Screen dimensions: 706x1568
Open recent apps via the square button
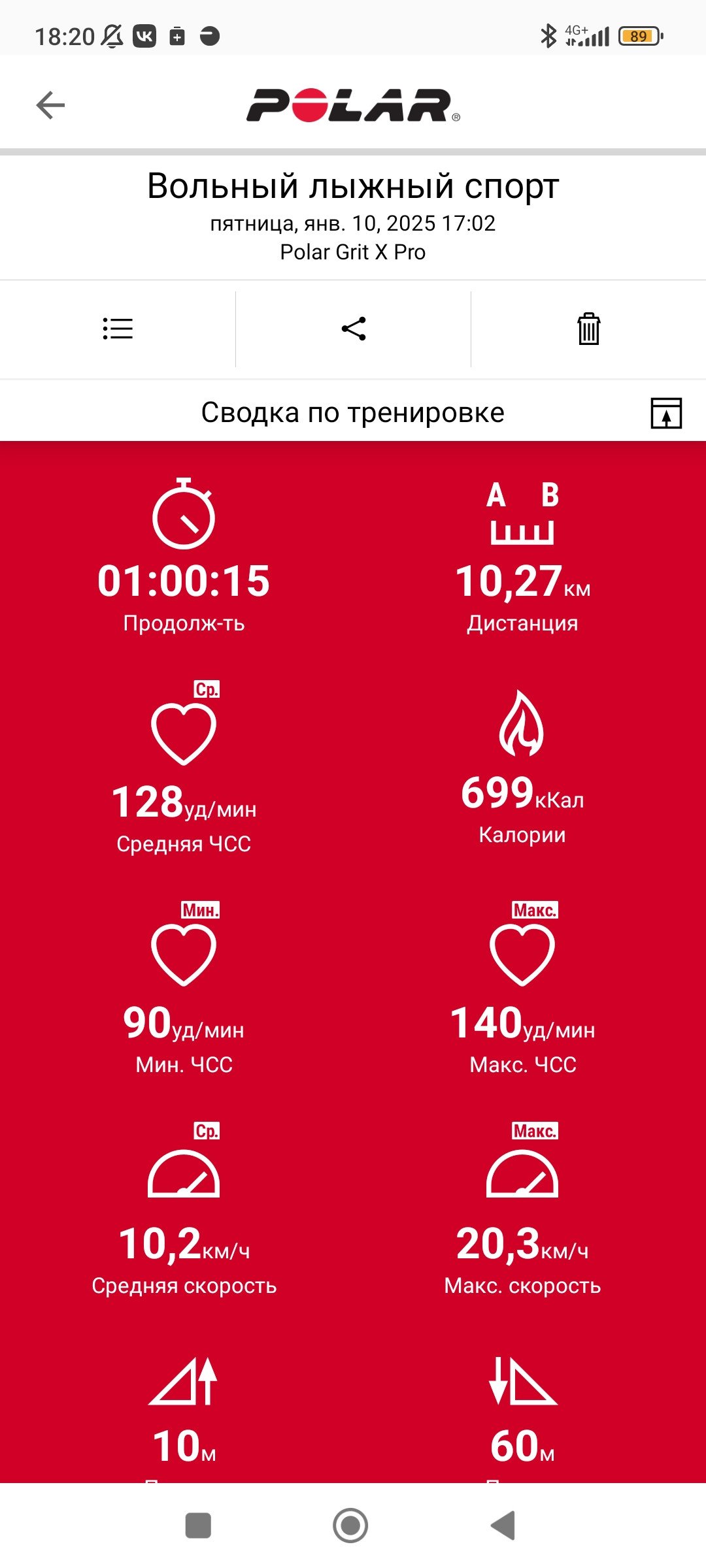coord(198,1526)
